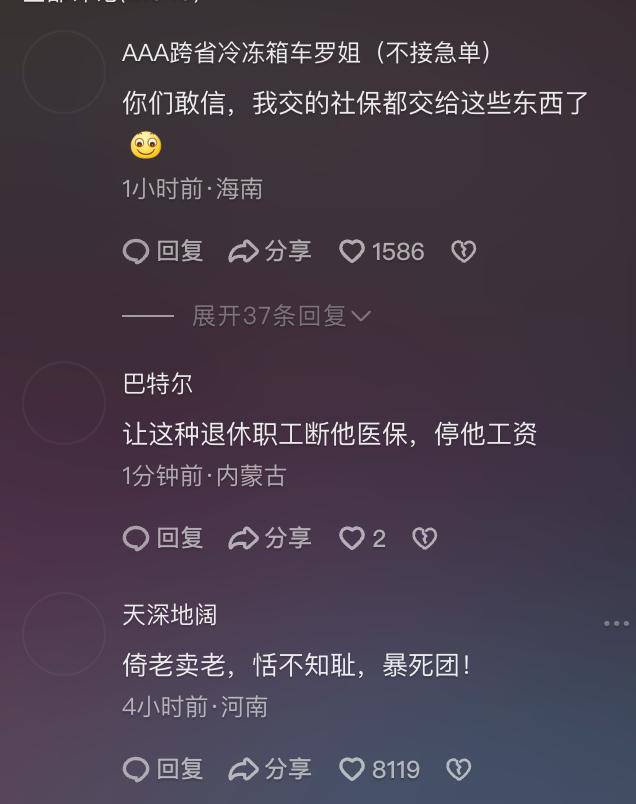Reply to 天深地阔's comment
This screenshot has height=804, width=636.
pyautogui.click(x=163, y=768)
